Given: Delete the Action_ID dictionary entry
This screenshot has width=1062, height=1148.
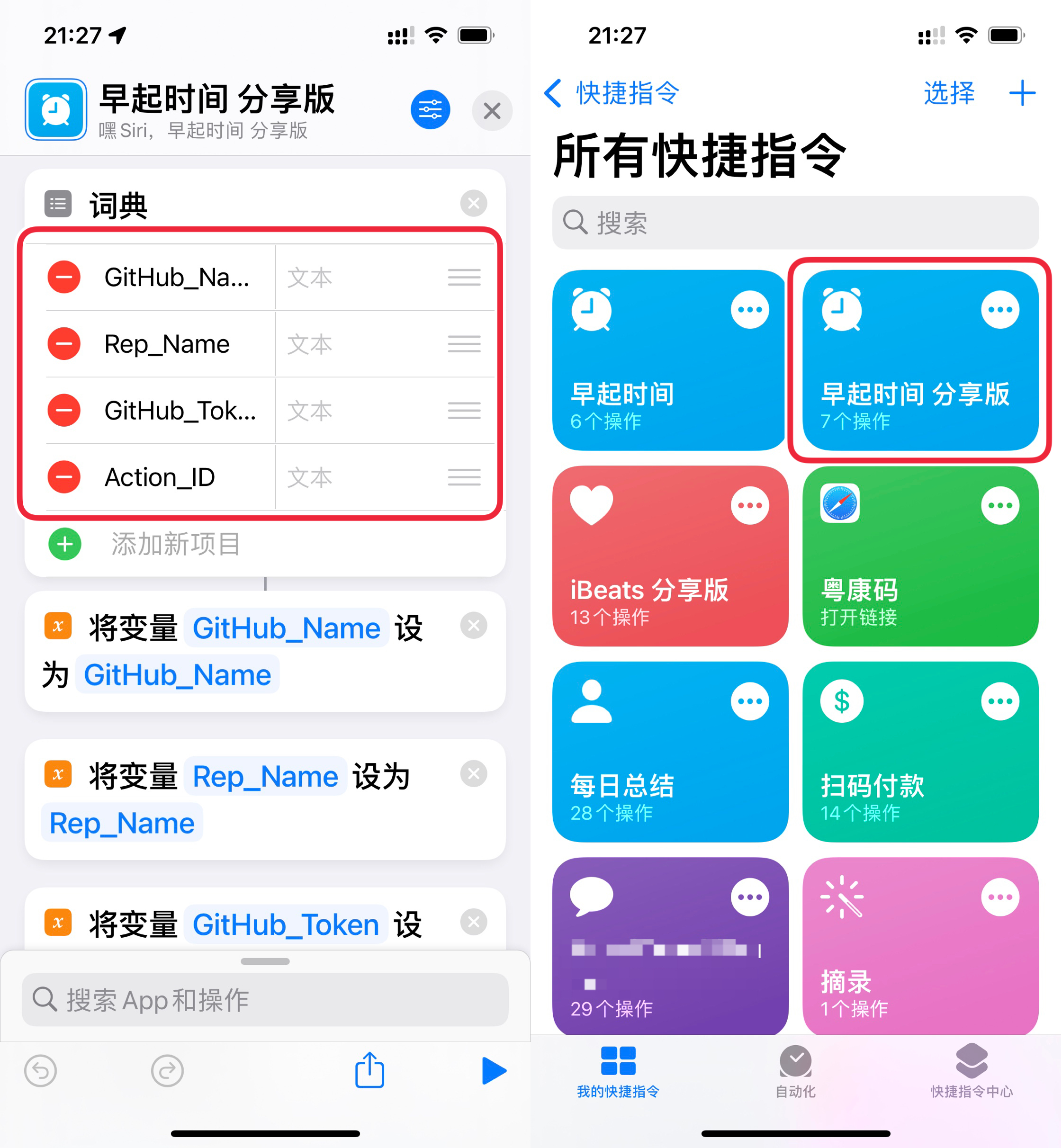Looking at the screenshot, I should [x=64, y=477].
